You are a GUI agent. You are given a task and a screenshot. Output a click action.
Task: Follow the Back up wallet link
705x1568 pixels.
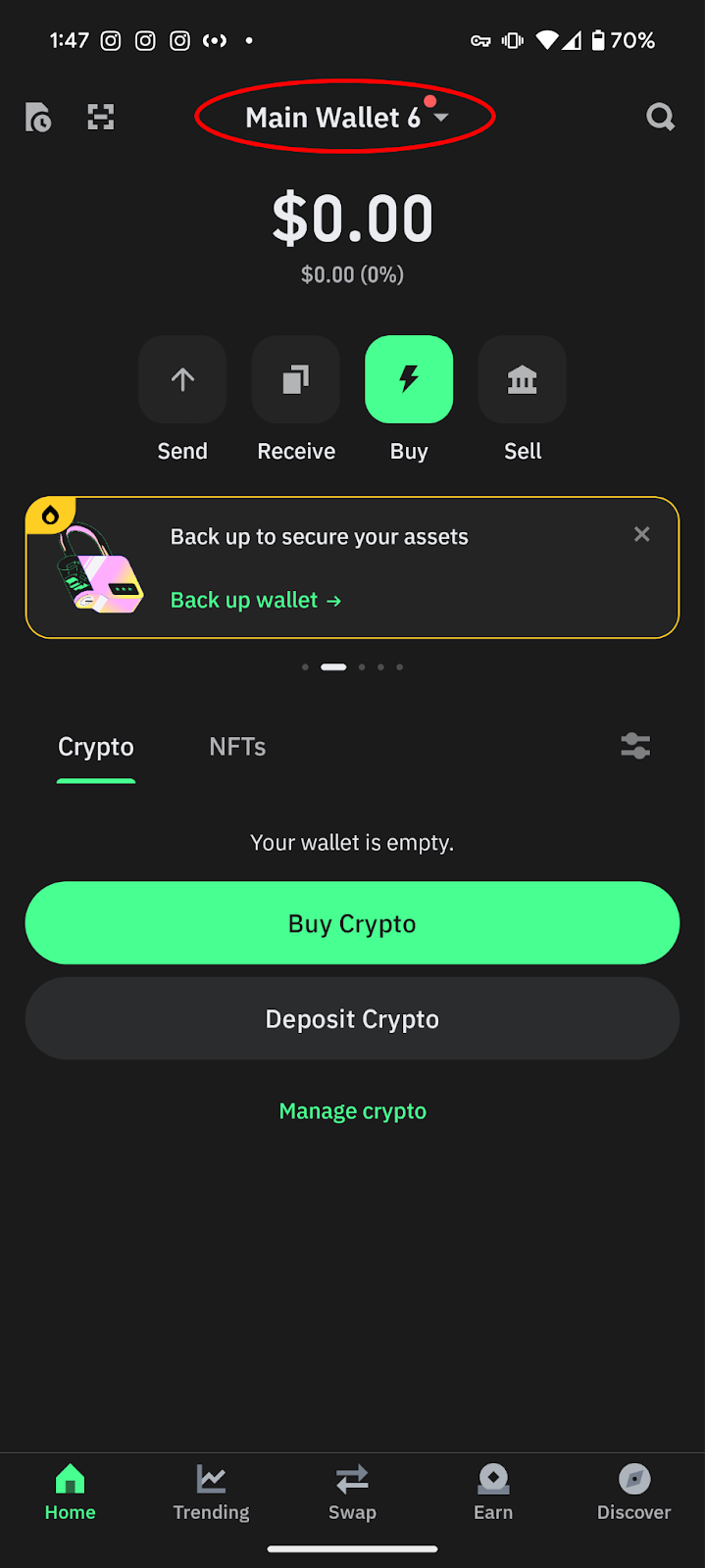coord(255,600)
